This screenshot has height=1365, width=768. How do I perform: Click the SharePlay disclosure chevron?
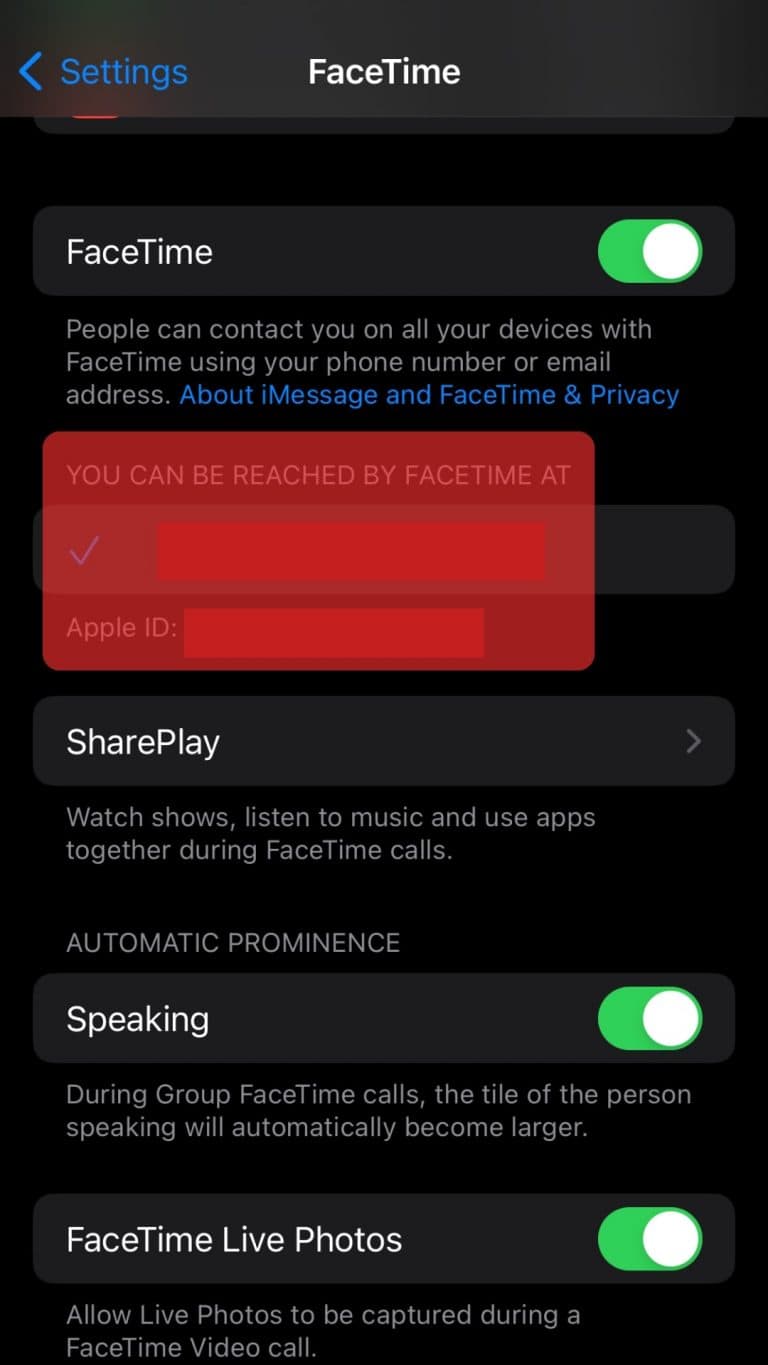click(x=694, y=741)
